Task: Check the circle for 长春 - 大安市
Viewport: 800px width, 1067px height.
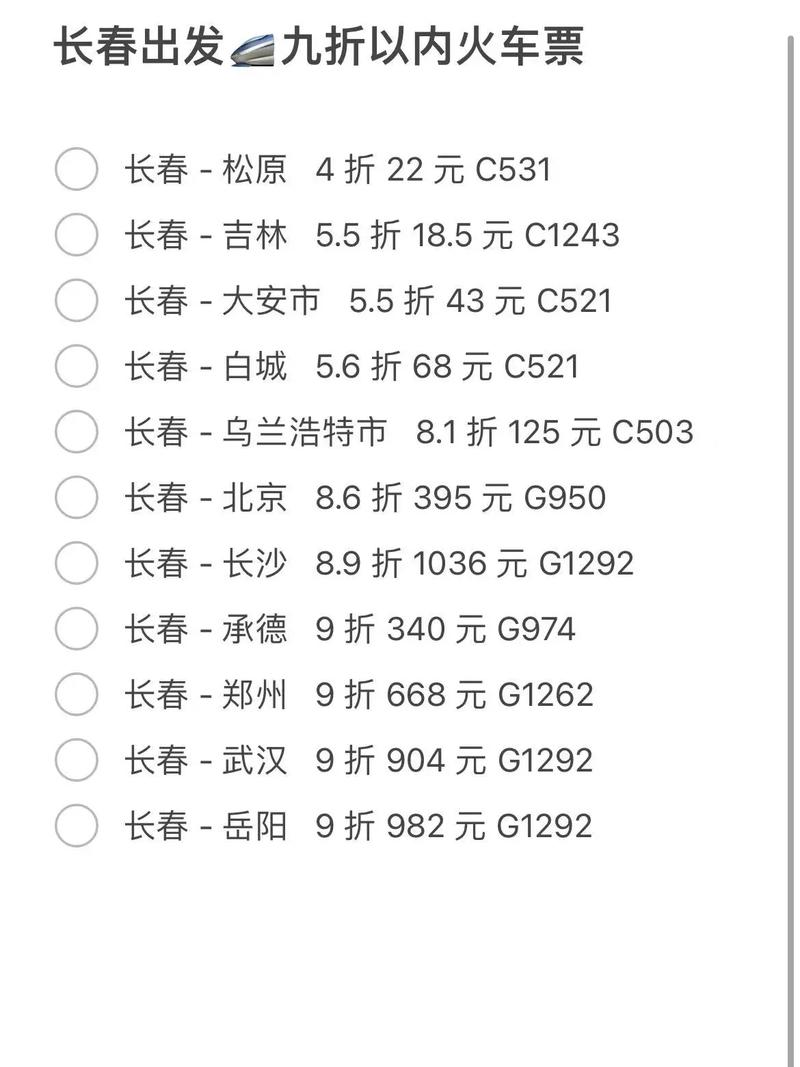Action: (x=75, y=301)
